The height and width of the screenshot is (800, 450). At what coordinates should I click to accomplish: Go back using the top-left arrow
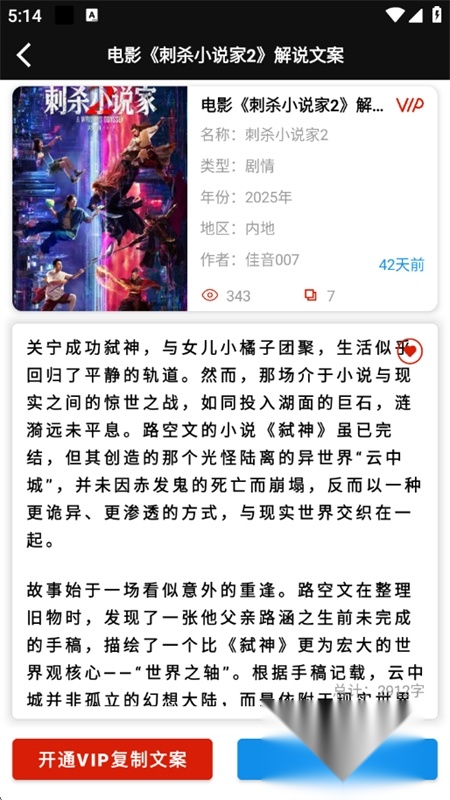point(23,55)
